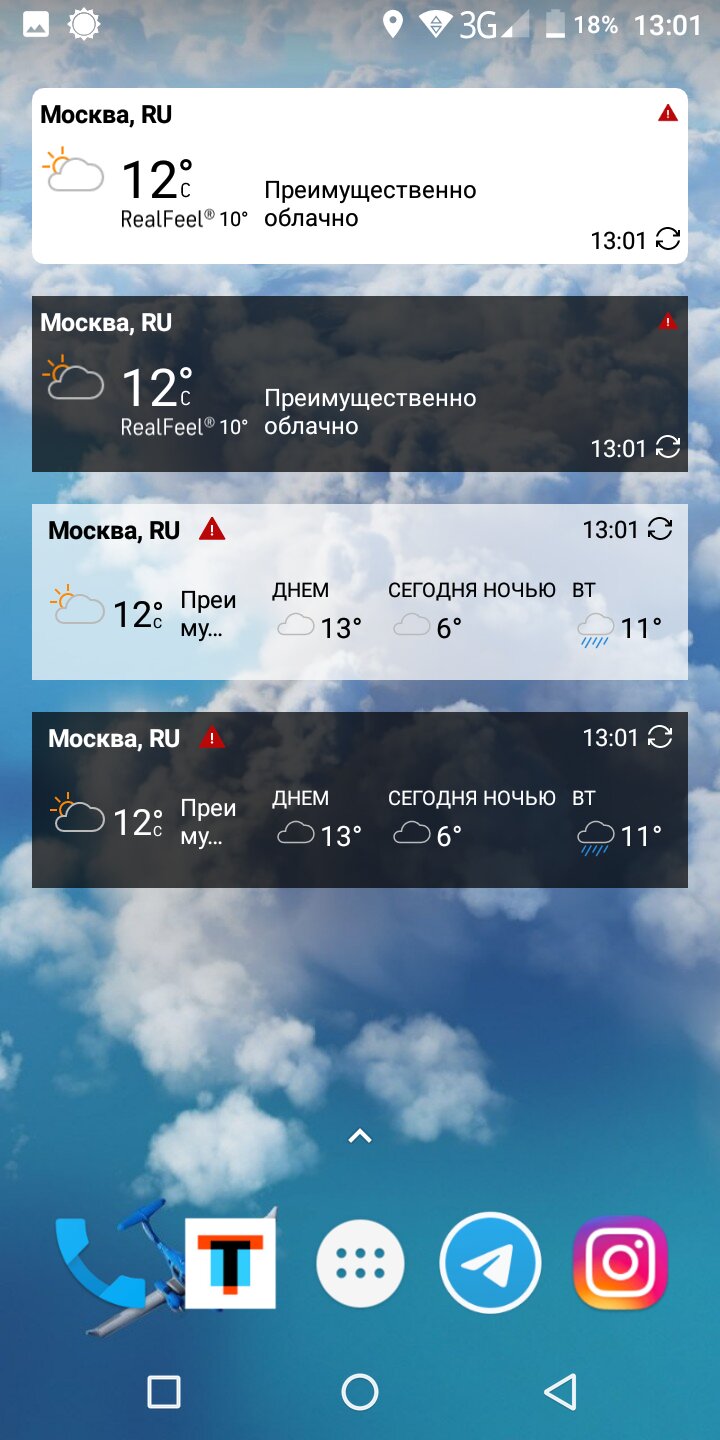This screenshot has width=720, height=1440.
Task: Refresh the white Москва weather widget
Action: coord(668,239)
